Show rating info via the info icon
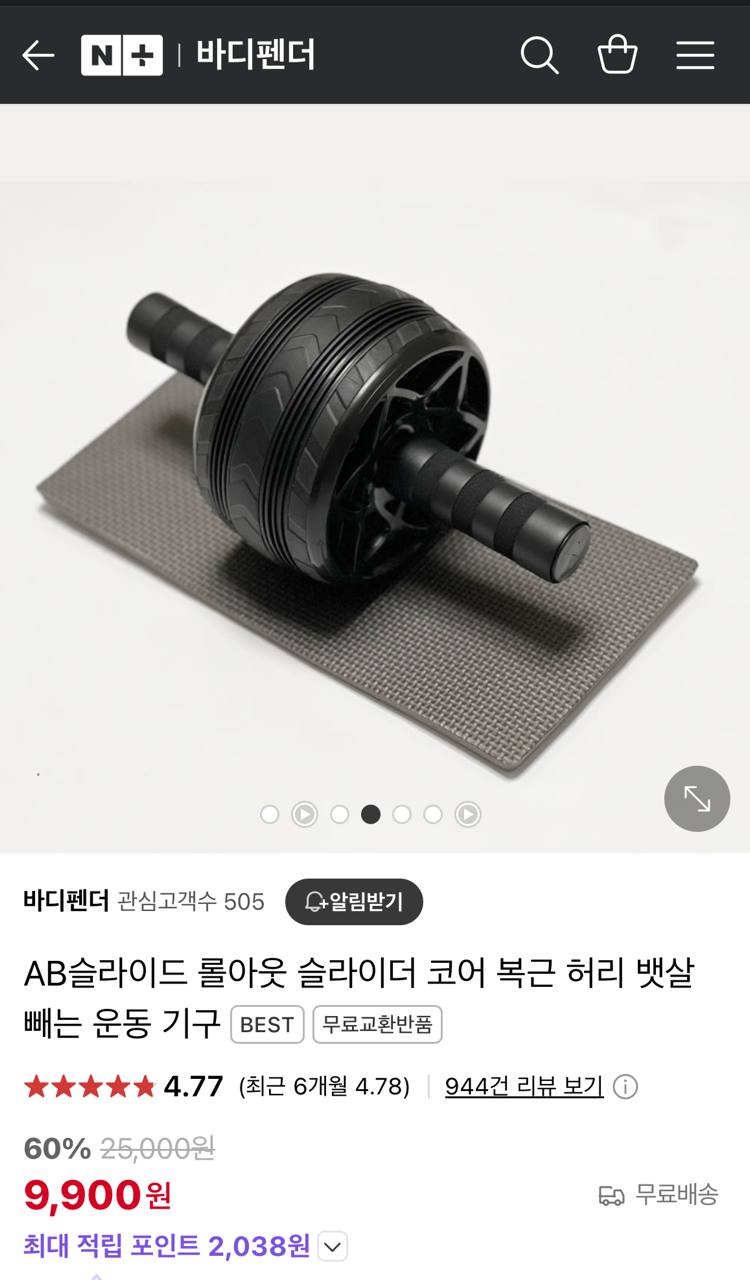 625,1087
